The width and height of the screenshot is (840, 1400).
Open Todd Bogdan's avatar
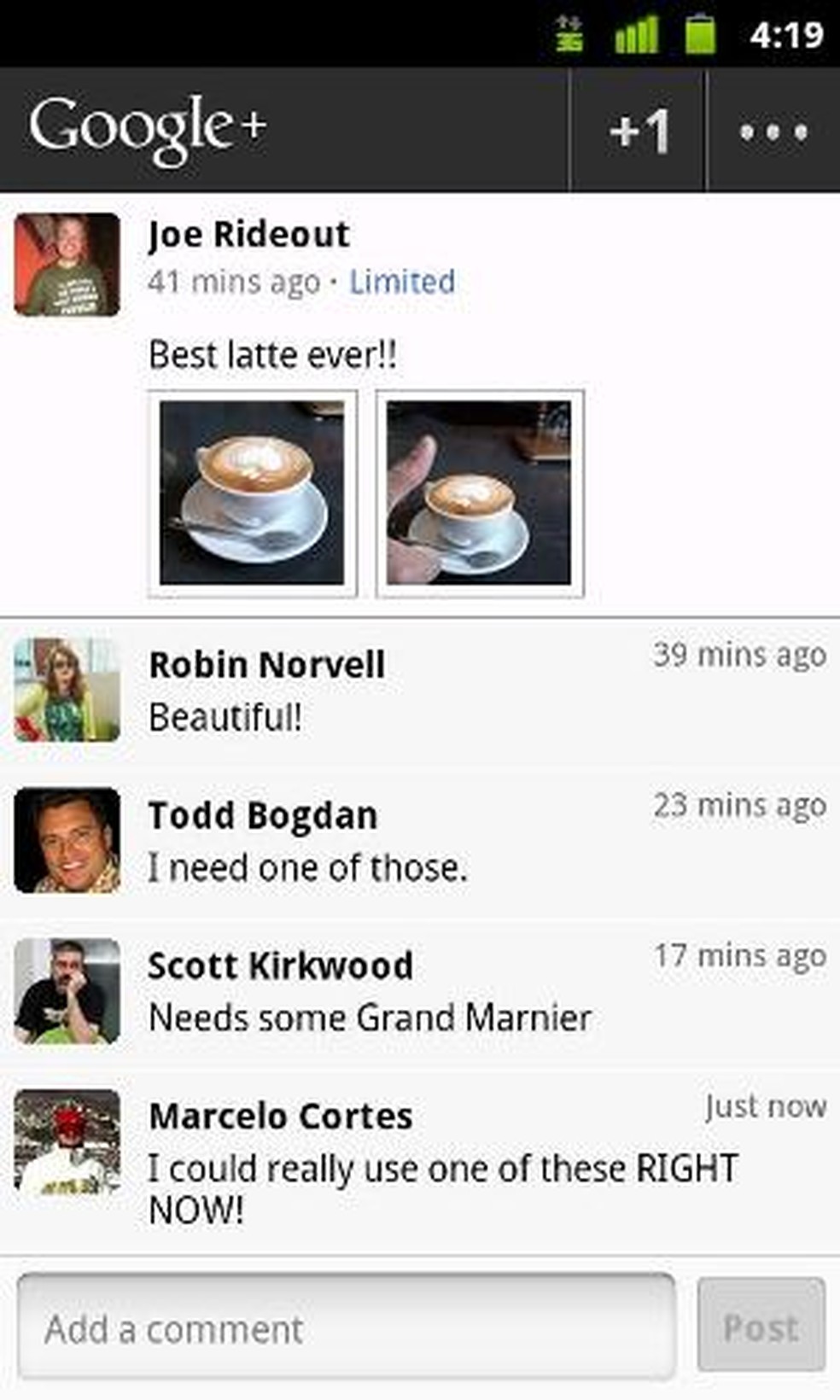pyautogui.click(x=67, y=841)
